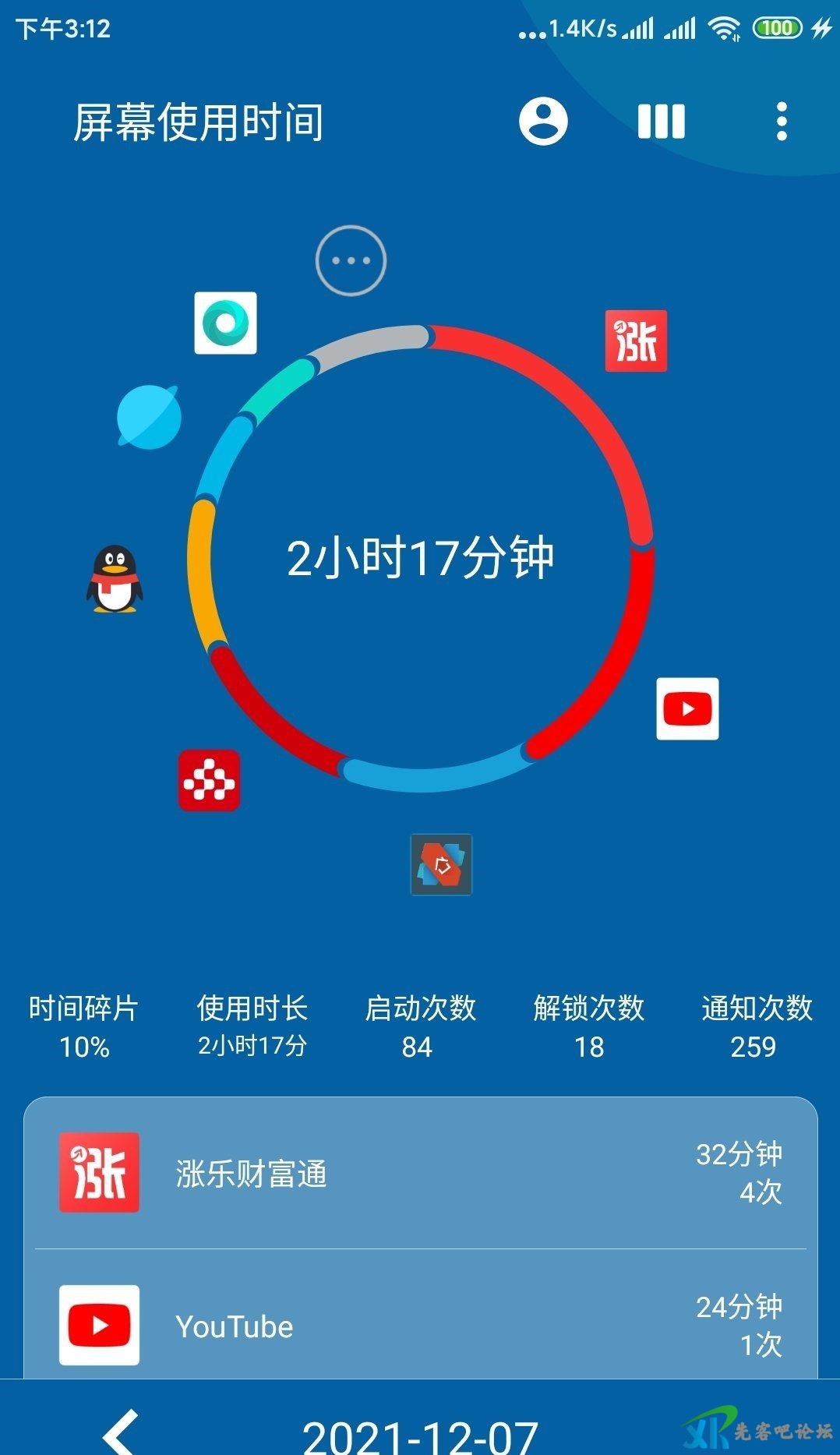
Task: Tap the date 2021-12-07
Action: pos(419,1436)
